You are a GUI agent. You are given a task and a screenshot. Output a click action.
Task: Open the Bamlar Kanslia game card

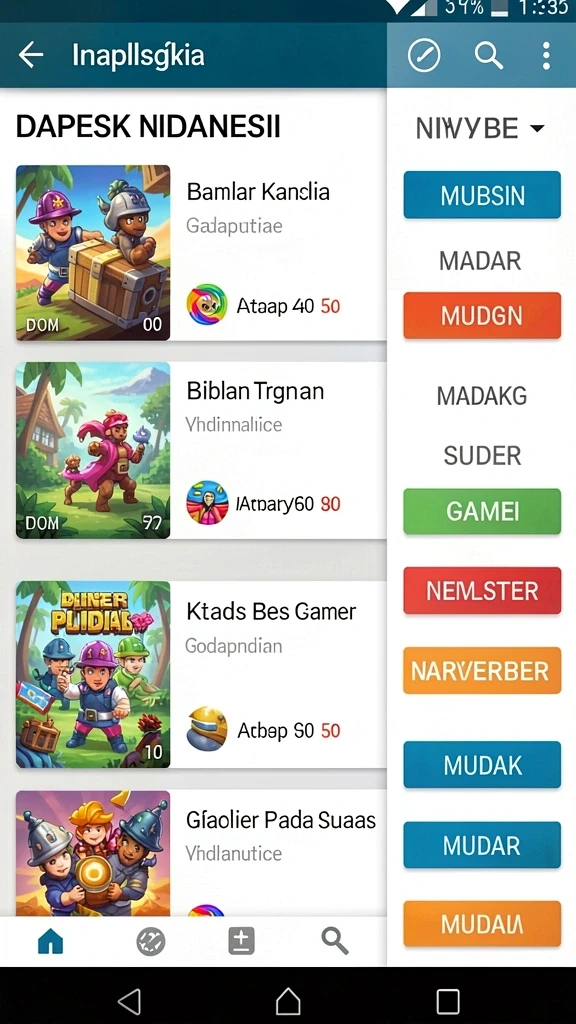201,253
